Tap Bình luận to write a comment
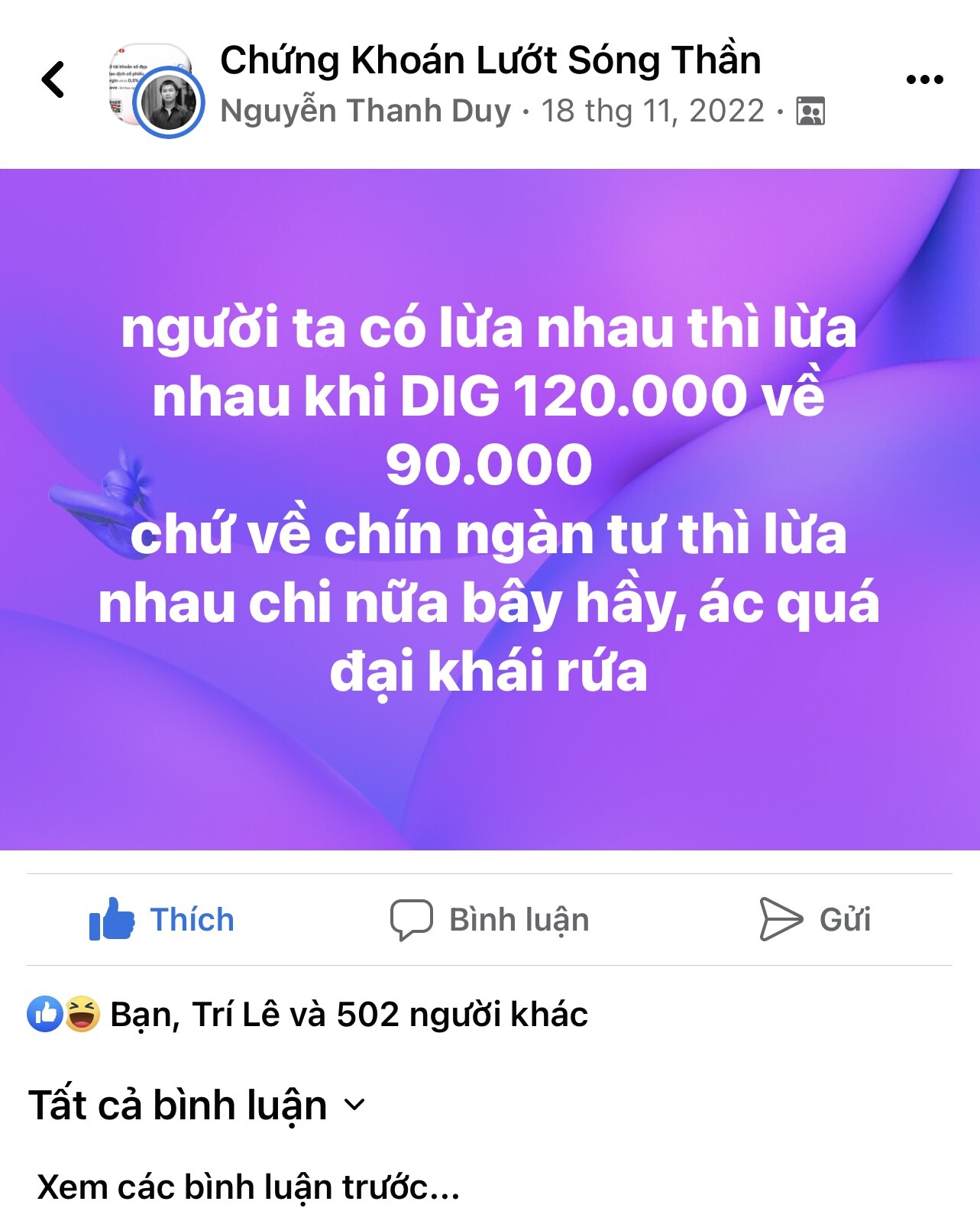 (x=490, y=919)
